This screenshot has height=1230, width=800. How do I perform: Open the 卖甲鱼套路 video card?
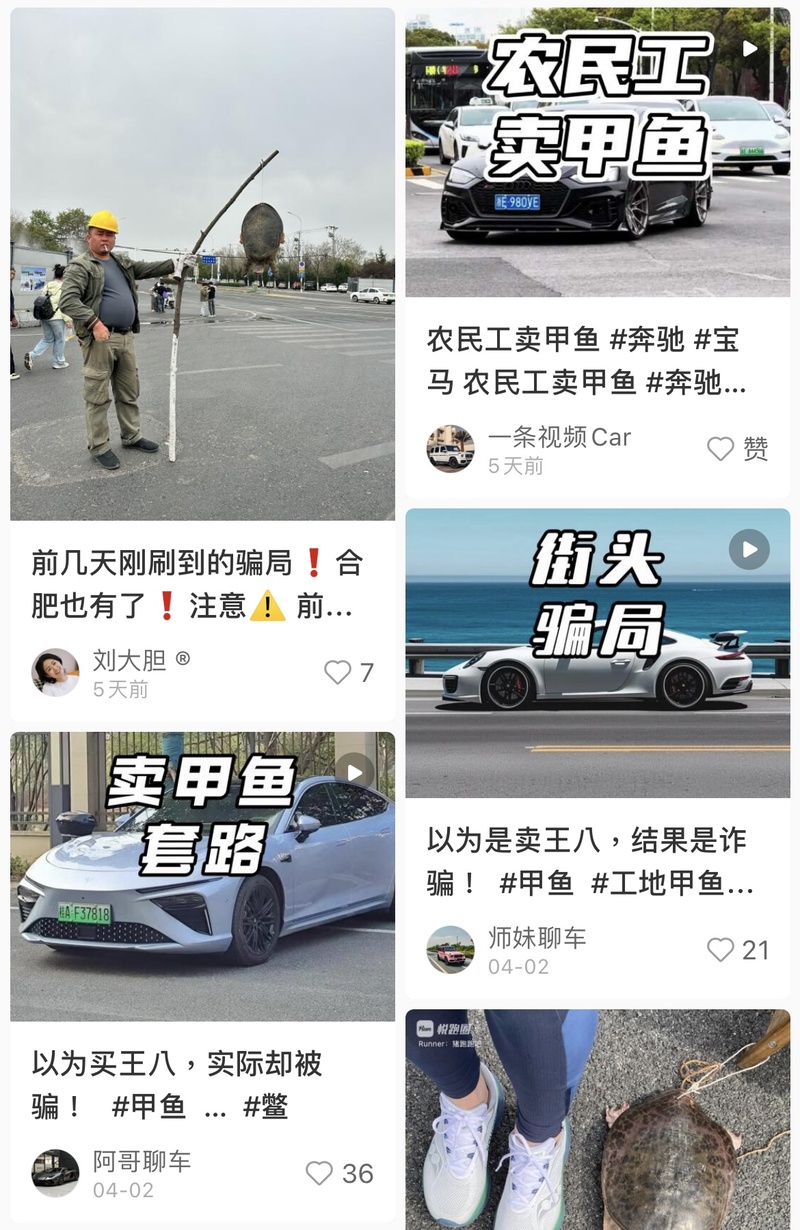[202, 875]
